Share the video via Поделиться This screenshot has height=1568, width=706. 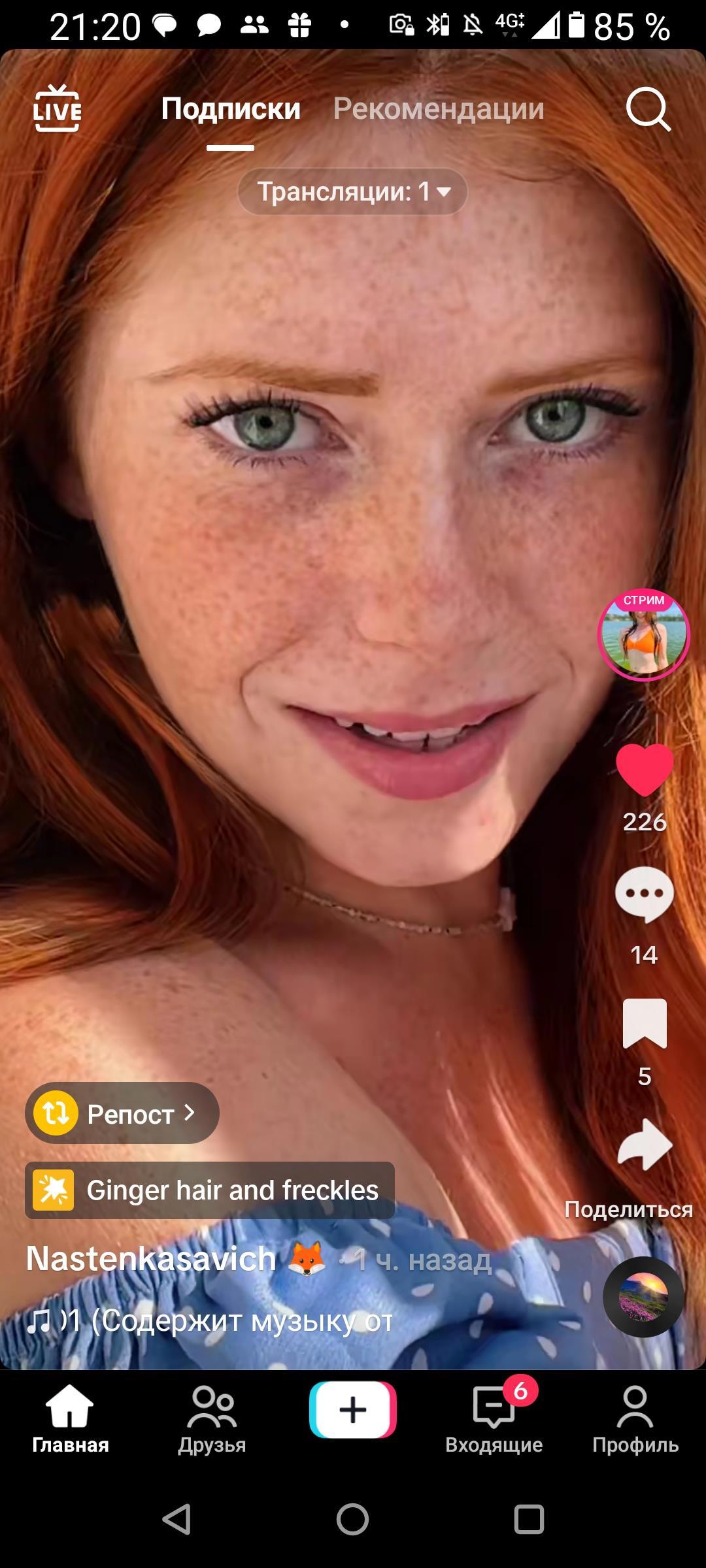645,1145
